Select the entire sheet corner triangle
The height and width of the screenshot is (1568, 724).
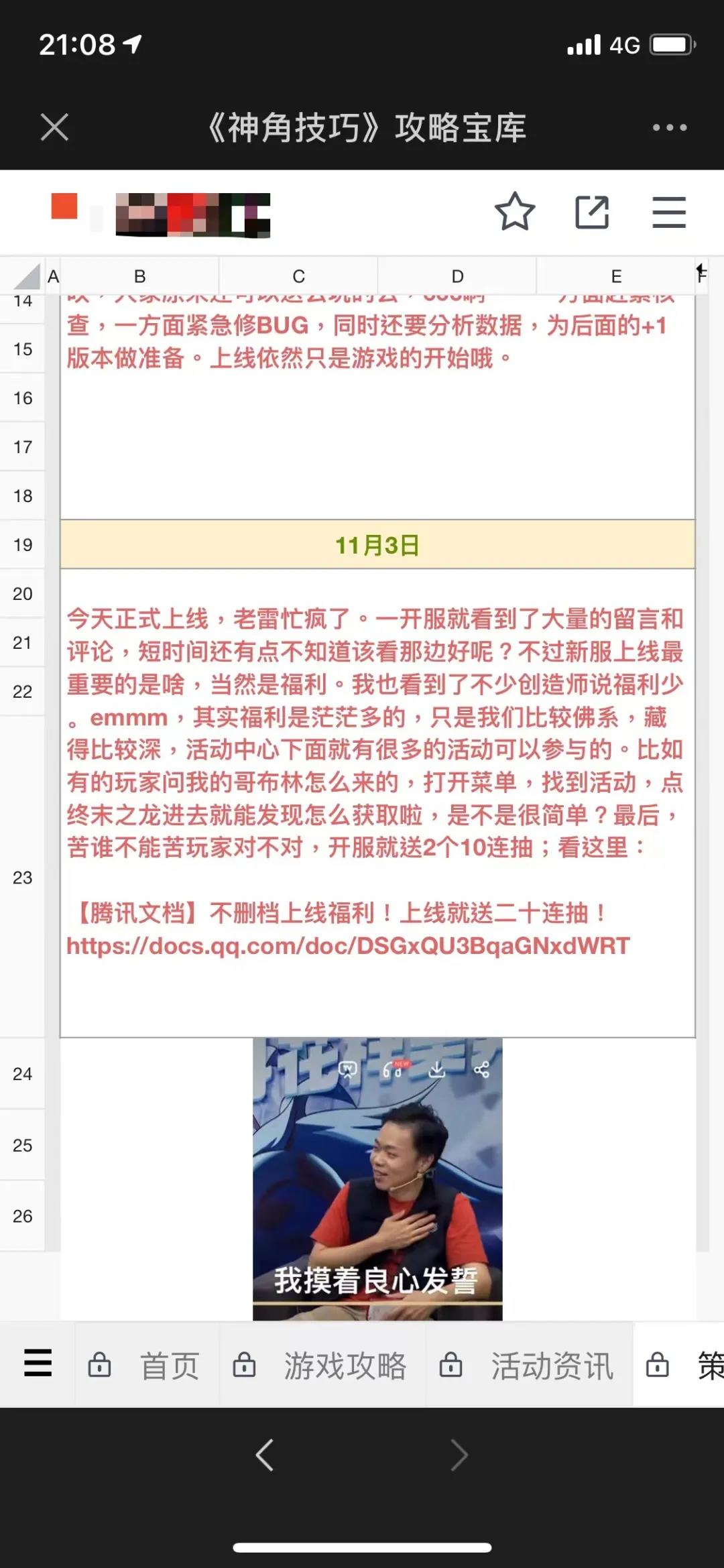[28, 276]
